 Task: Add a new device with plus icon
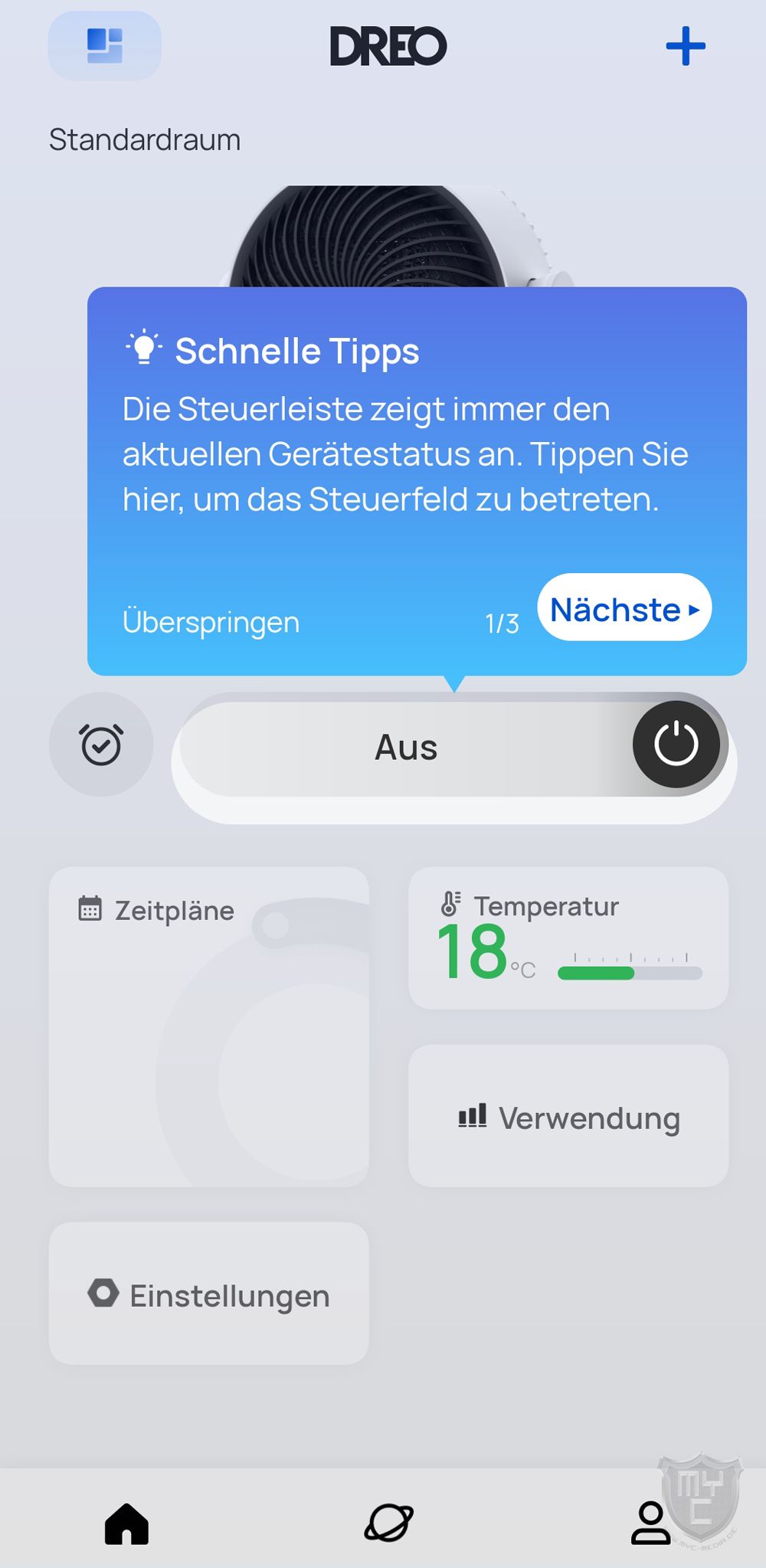(685, 47)
